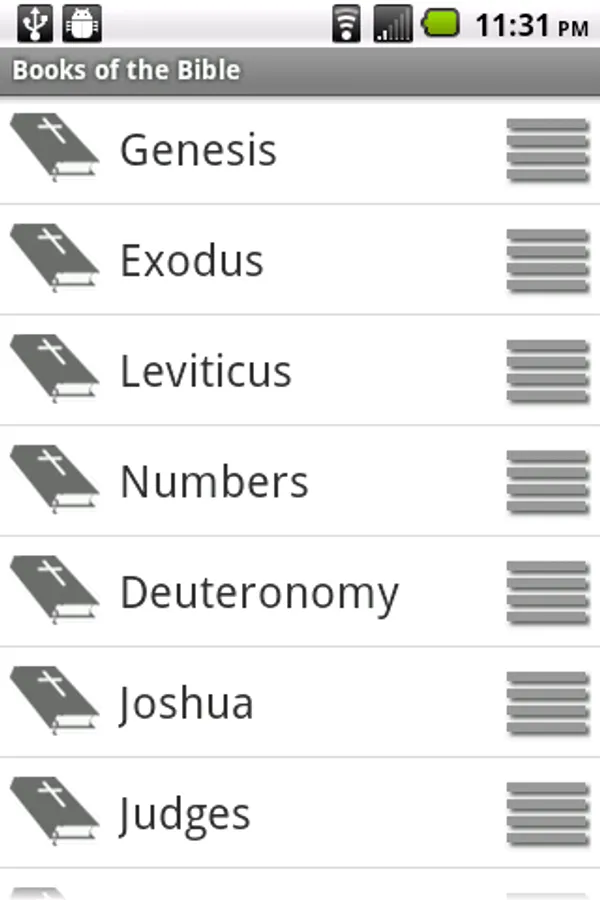
Task: Open the book of Genesis
Action: click(198, 150)
